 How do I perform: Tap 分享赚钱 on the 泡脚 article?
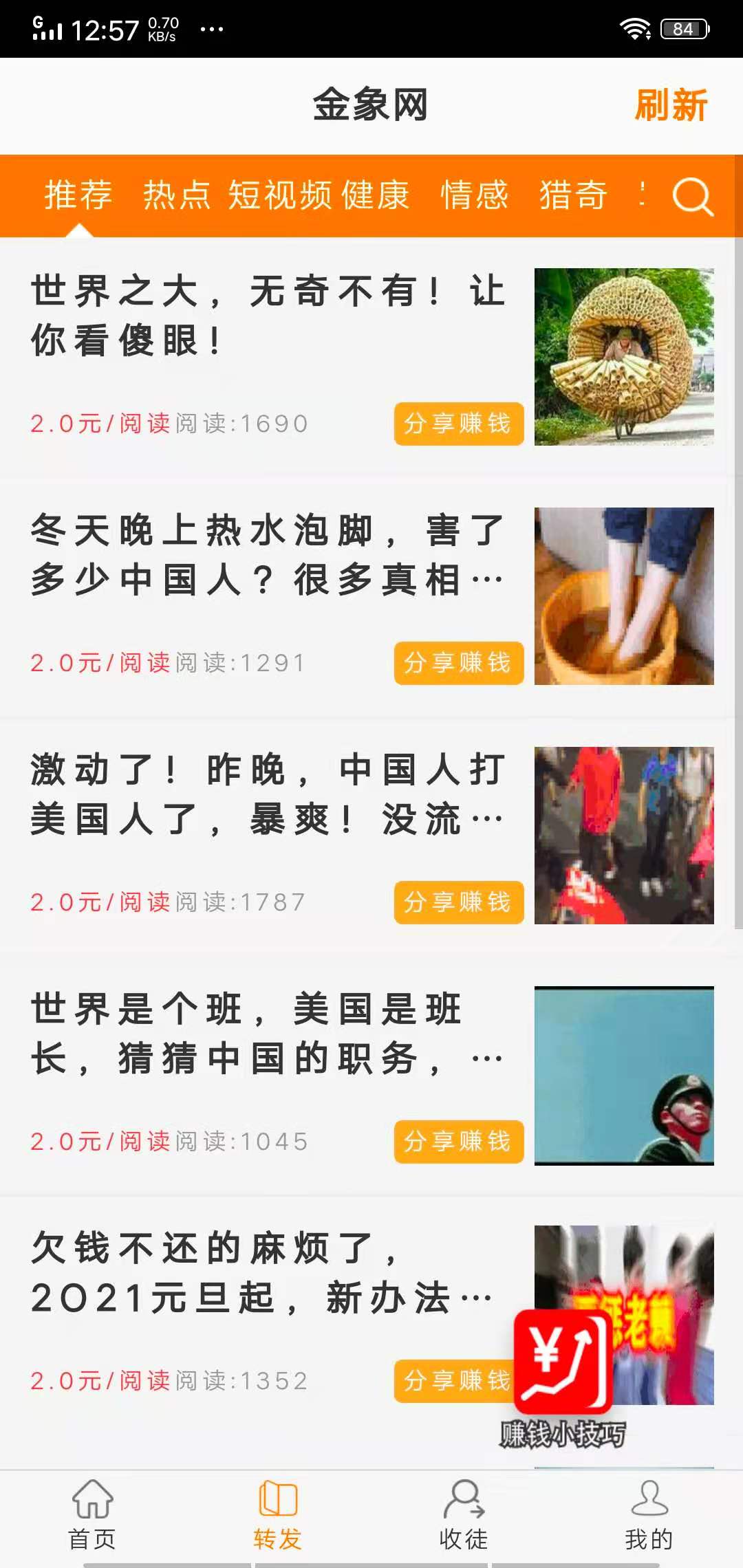tap(458, 662)
